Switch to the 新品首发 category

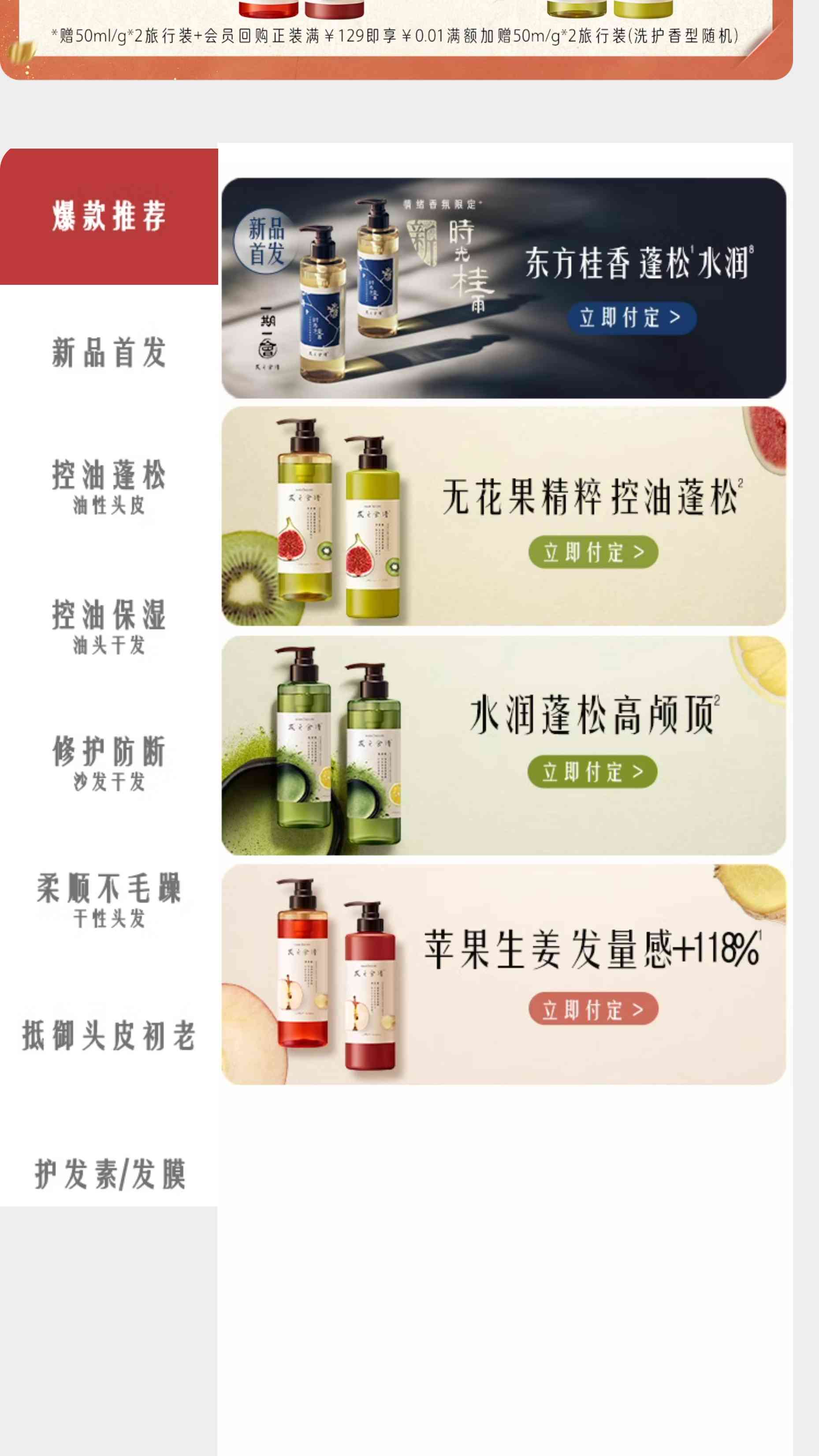pyautogui.click(x=108, y=352)
